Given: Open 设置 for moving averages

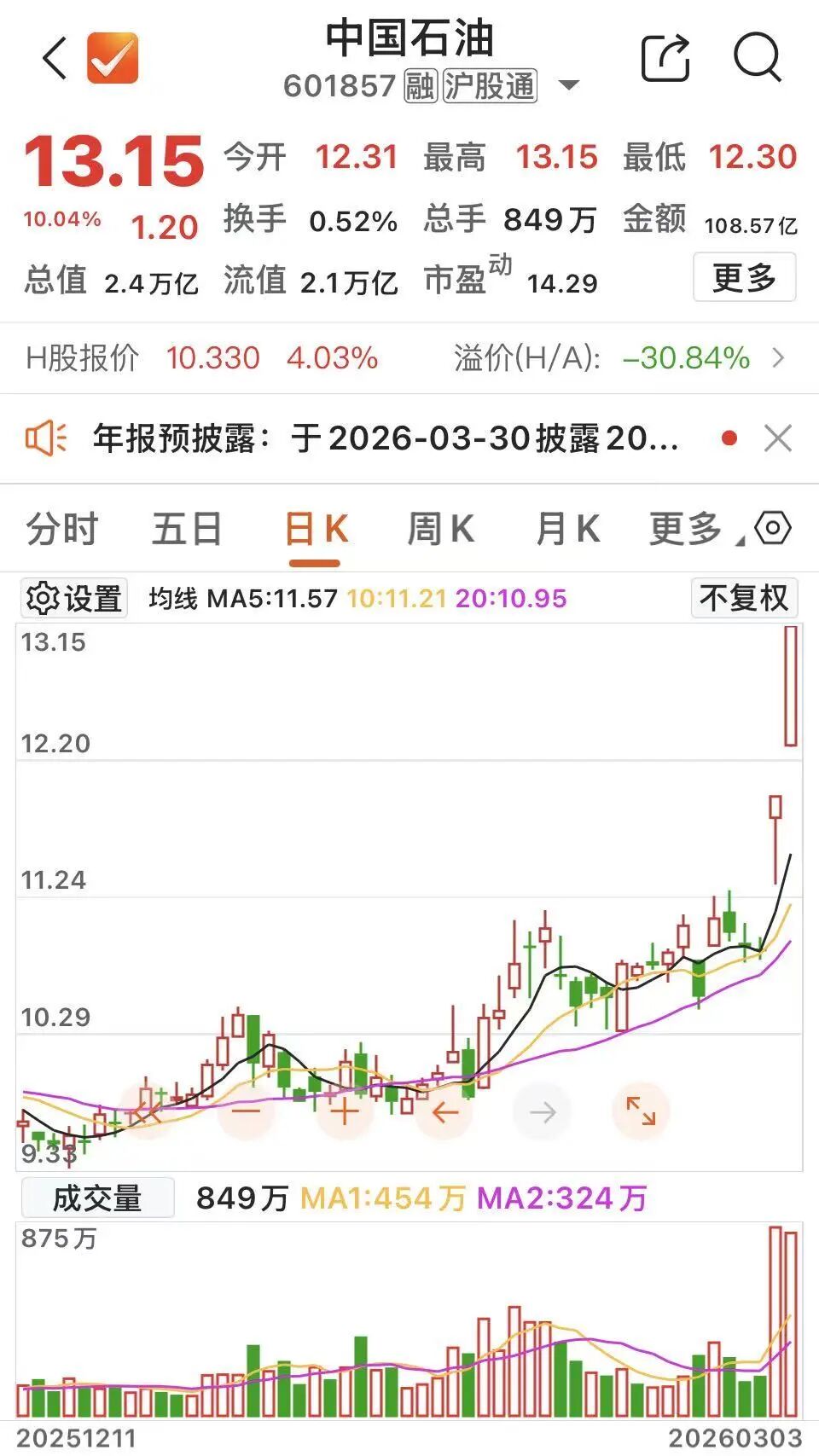Looking at the screenshot, I should 74,598.
